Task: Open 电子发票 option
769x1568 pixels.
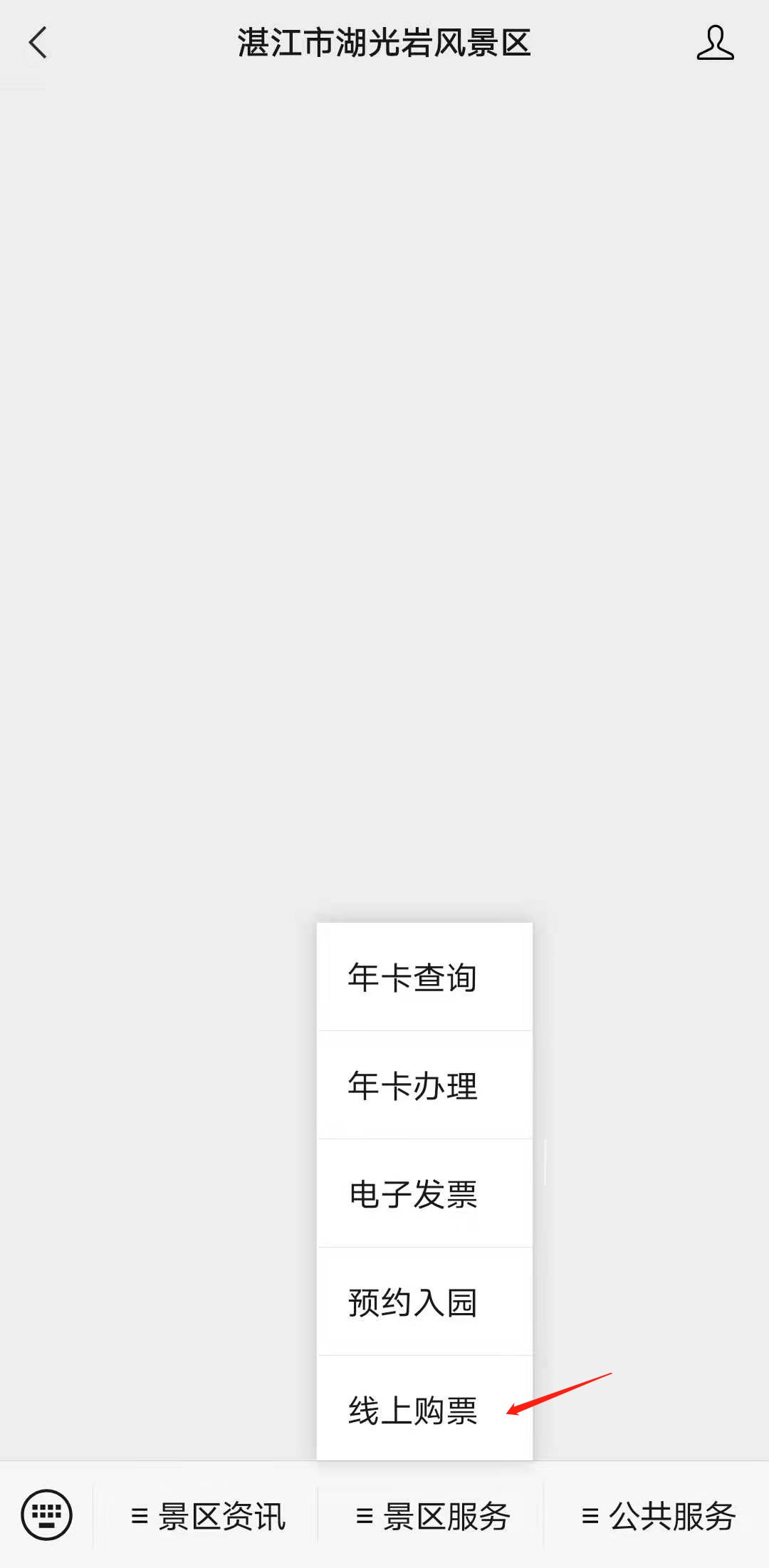Action: pos(424,1193)
